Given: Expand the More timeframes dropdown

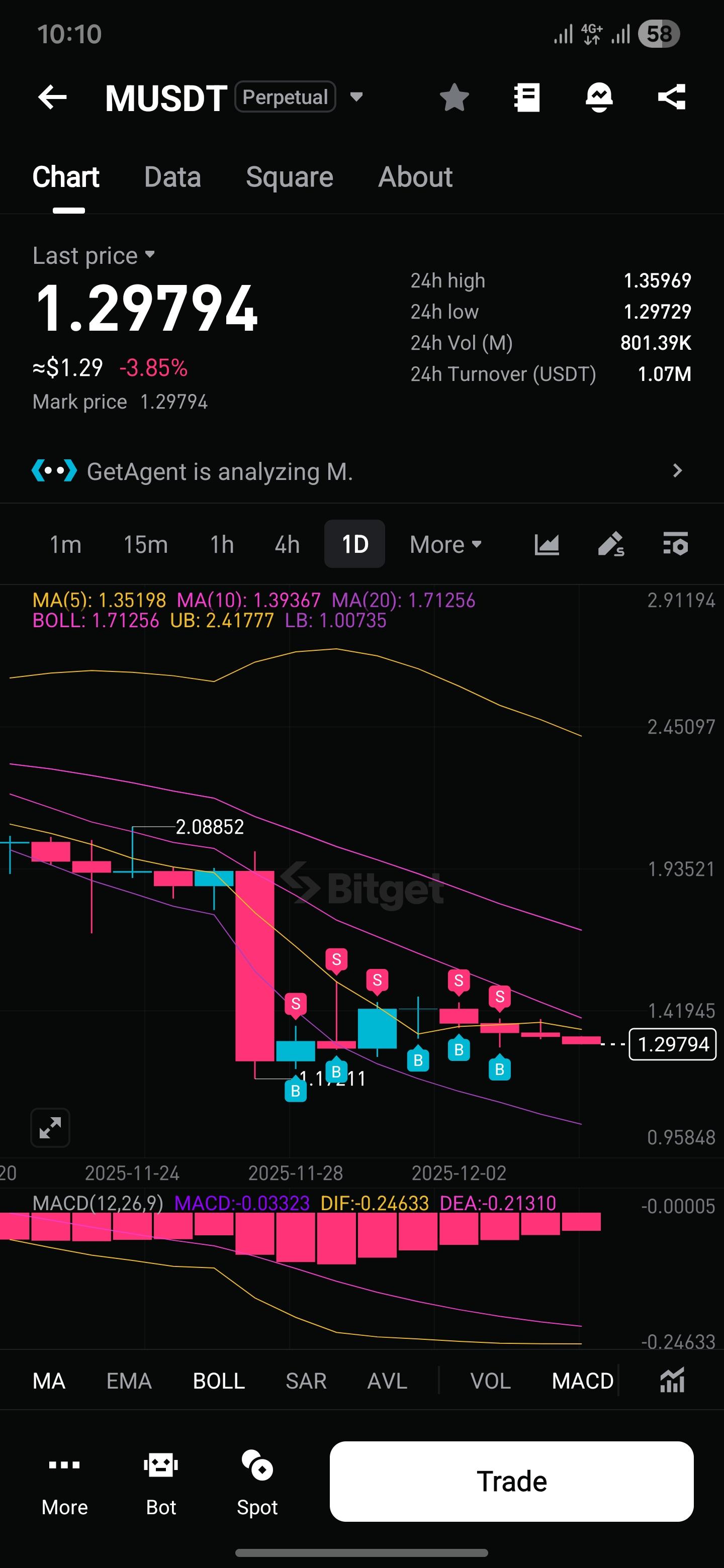Looking at the screenshot, I should [446, 544].
